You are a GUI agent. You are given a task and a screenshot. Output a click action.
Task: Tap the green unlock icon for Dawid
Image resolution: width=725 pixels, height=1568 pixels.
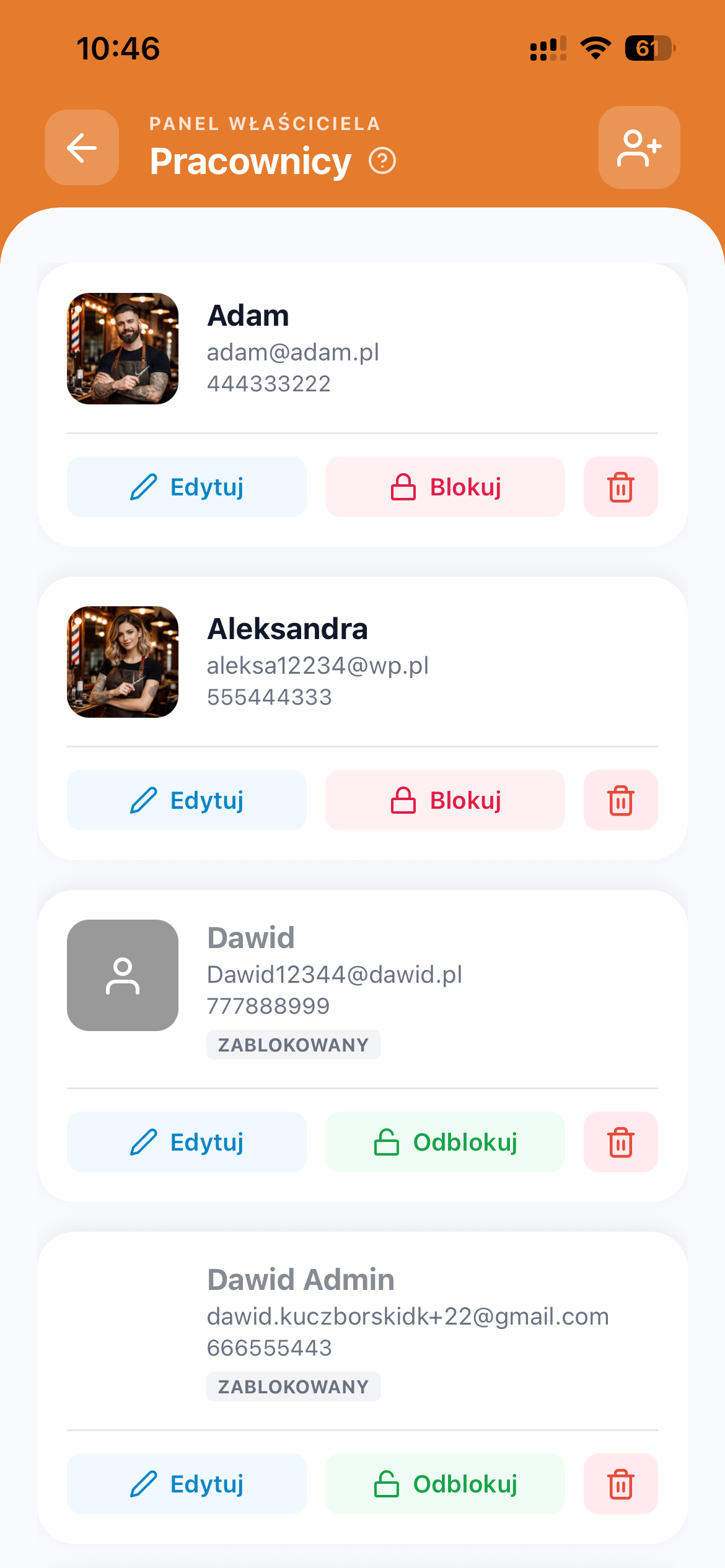[386, 1142]
